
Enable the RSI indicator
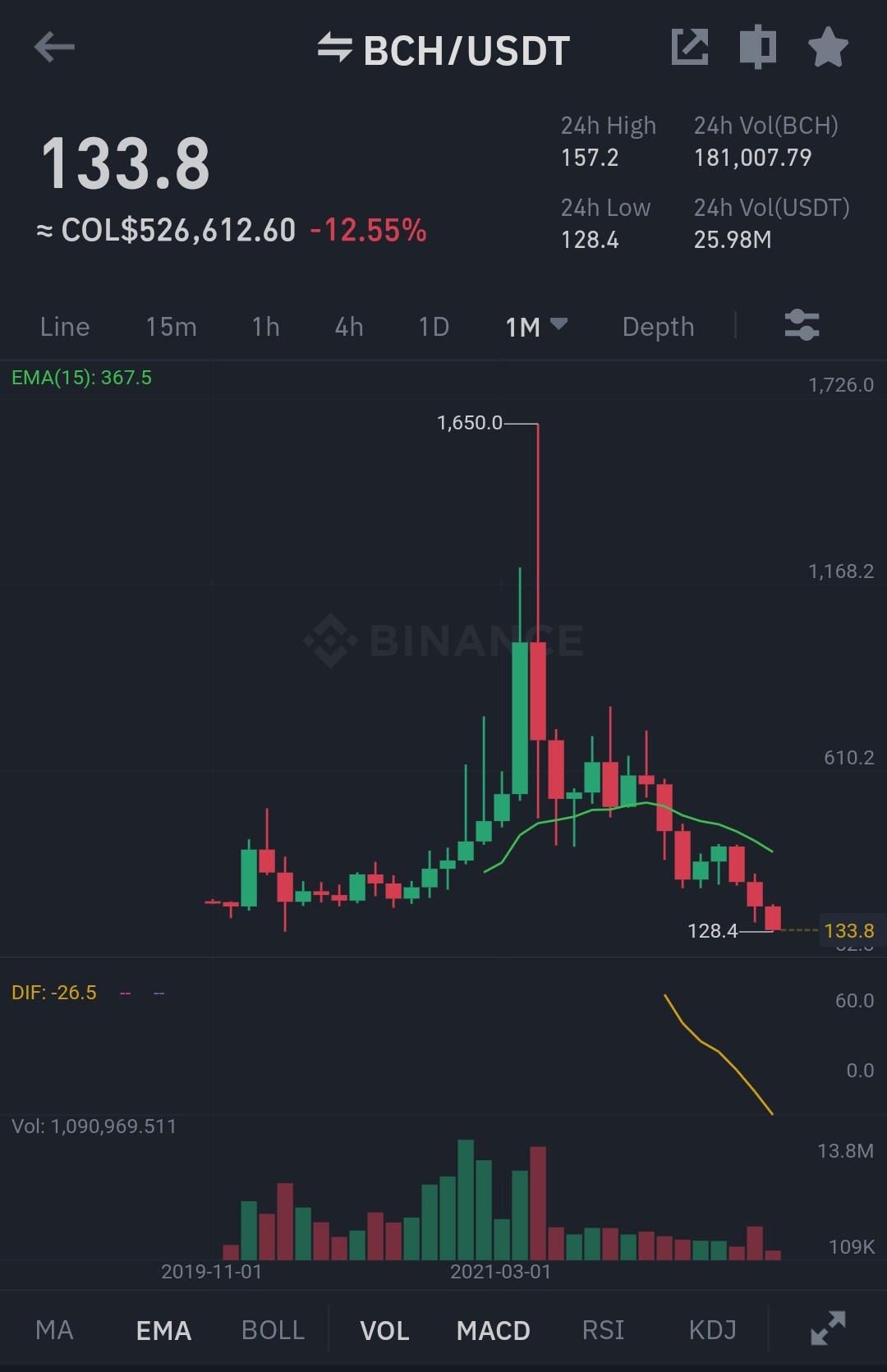[604, 1330]
